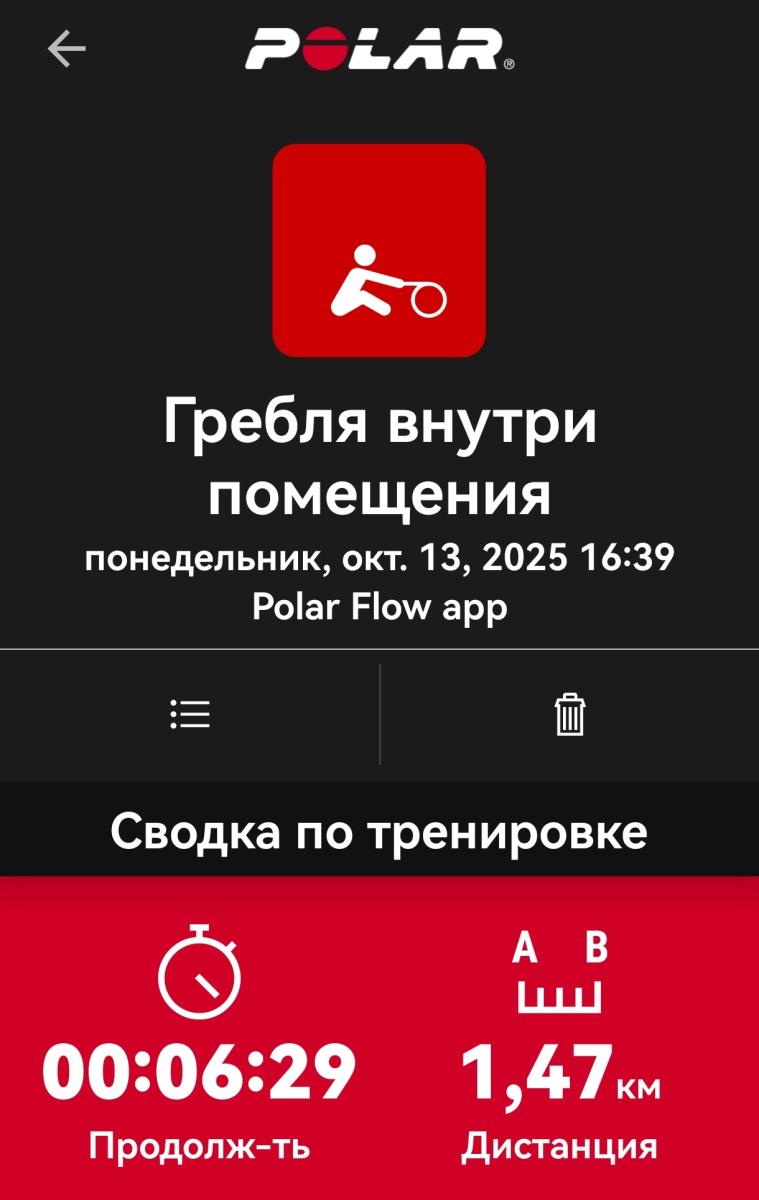Delete this workout with the trash icon

[570, 715]
